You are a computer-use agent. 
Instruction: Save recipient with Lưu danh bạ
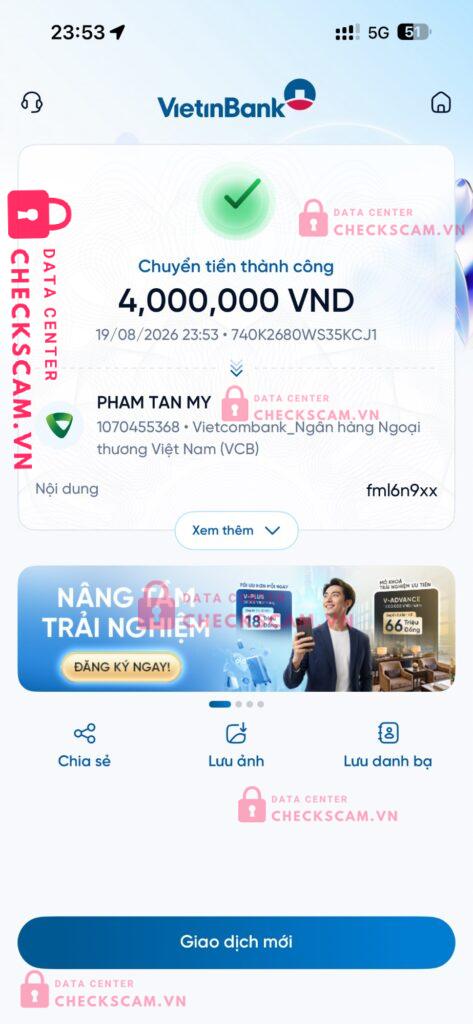388,745
